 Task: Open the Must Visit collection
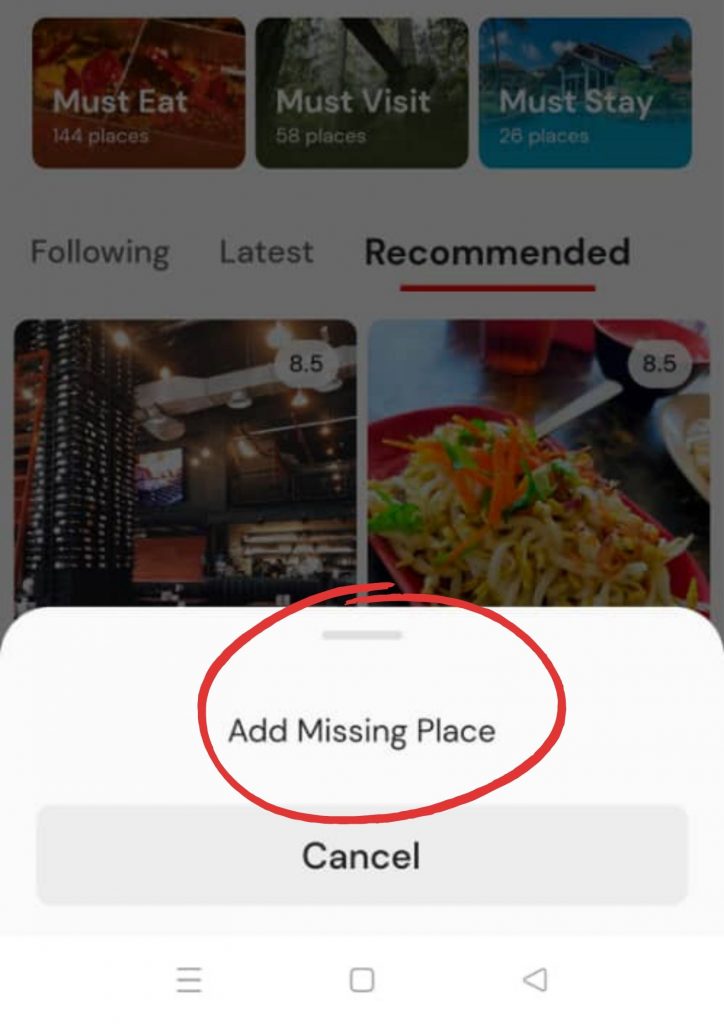tap(361, 93)
